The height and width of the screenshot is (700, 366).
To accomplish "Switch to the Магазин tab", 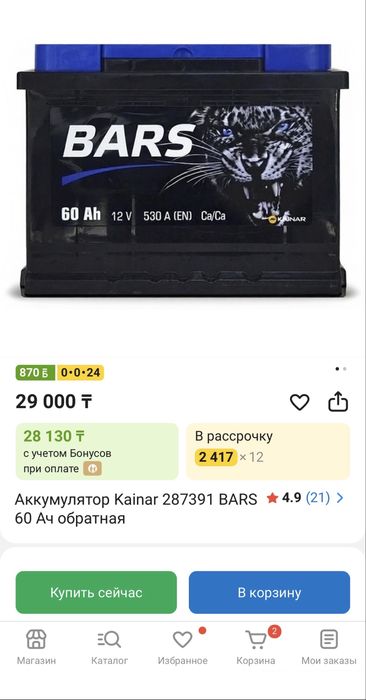I will [37, 647].
